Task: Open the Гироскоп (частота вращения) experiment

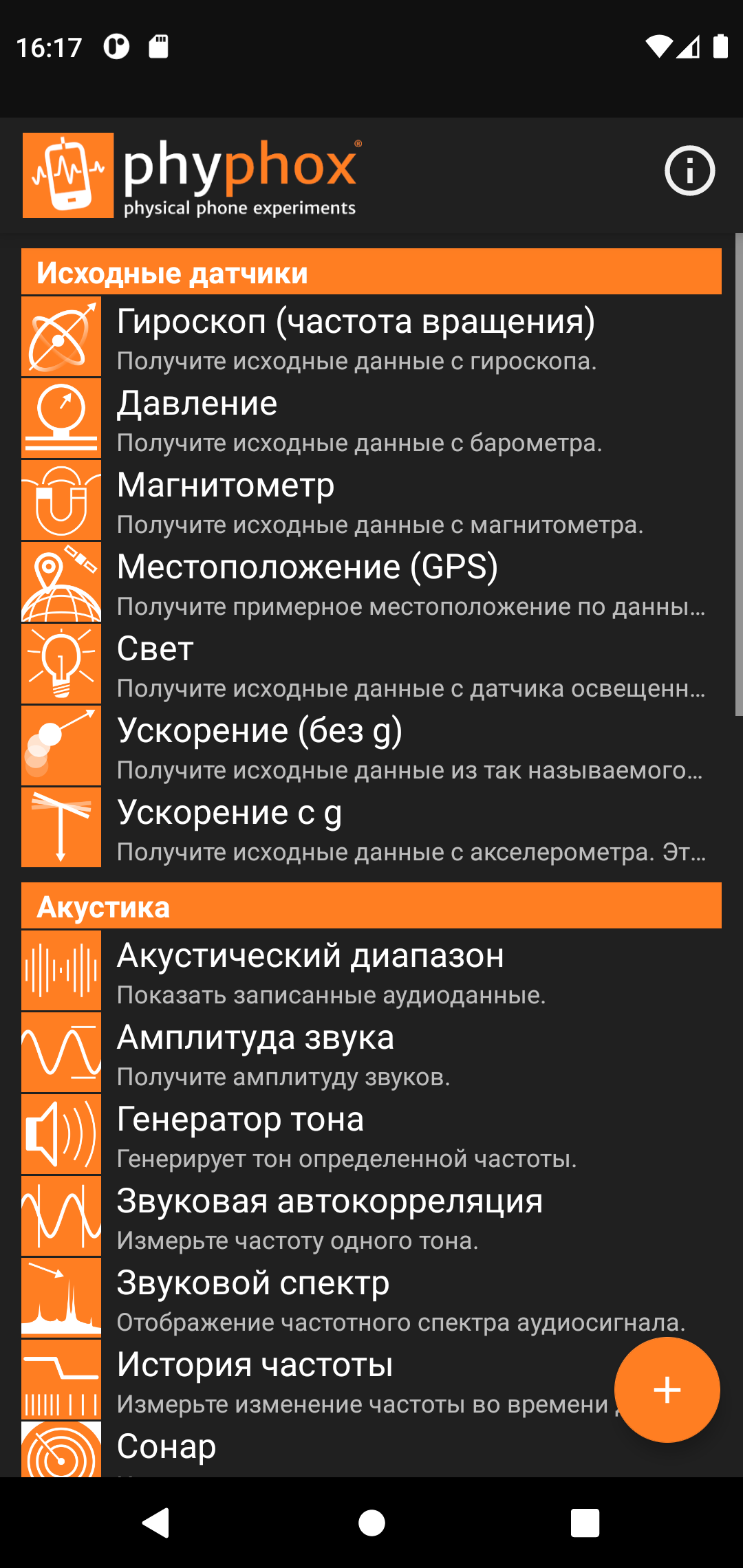Action: (371, 337)
